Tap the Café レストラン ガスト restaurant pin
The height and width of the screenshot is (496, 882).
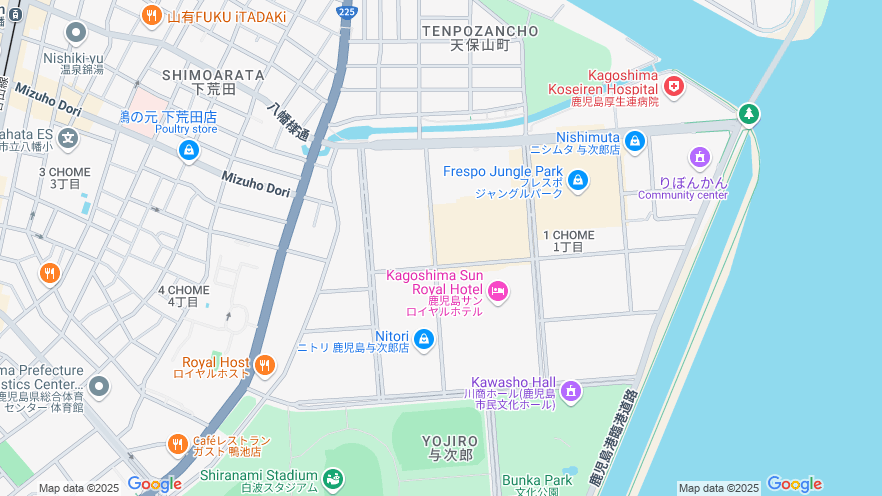(177, 443)
